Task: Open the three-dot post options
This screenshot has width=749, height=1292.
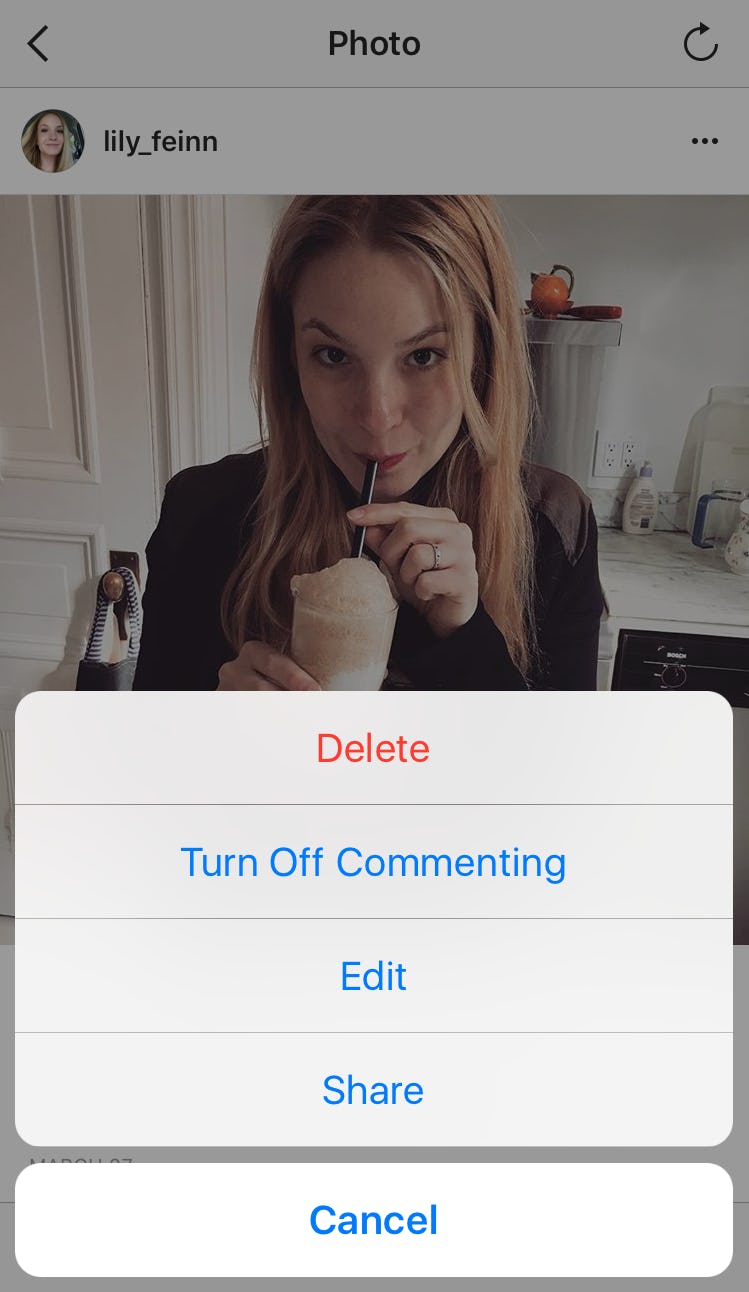Action: pos(704,141)
